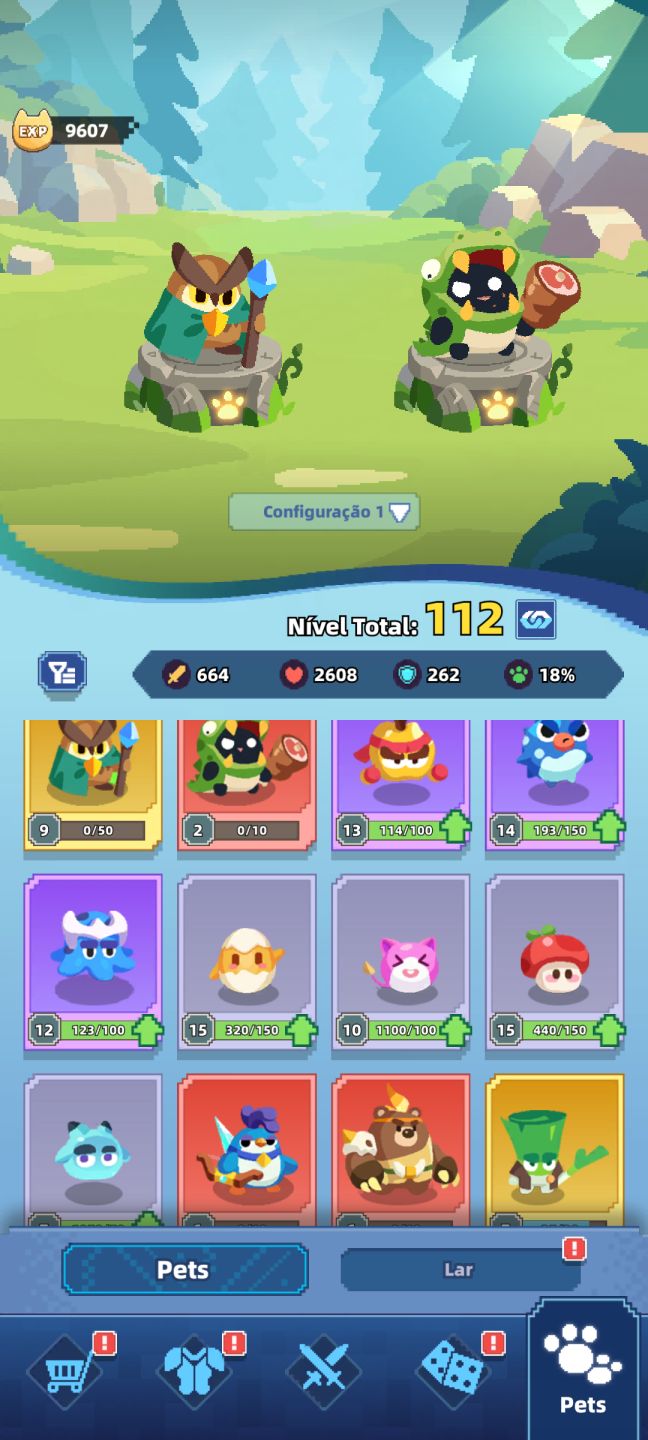This screenshot has width=648, height=1440.
Task: Select the Pets sub-tab
Action: point(185,1270)
